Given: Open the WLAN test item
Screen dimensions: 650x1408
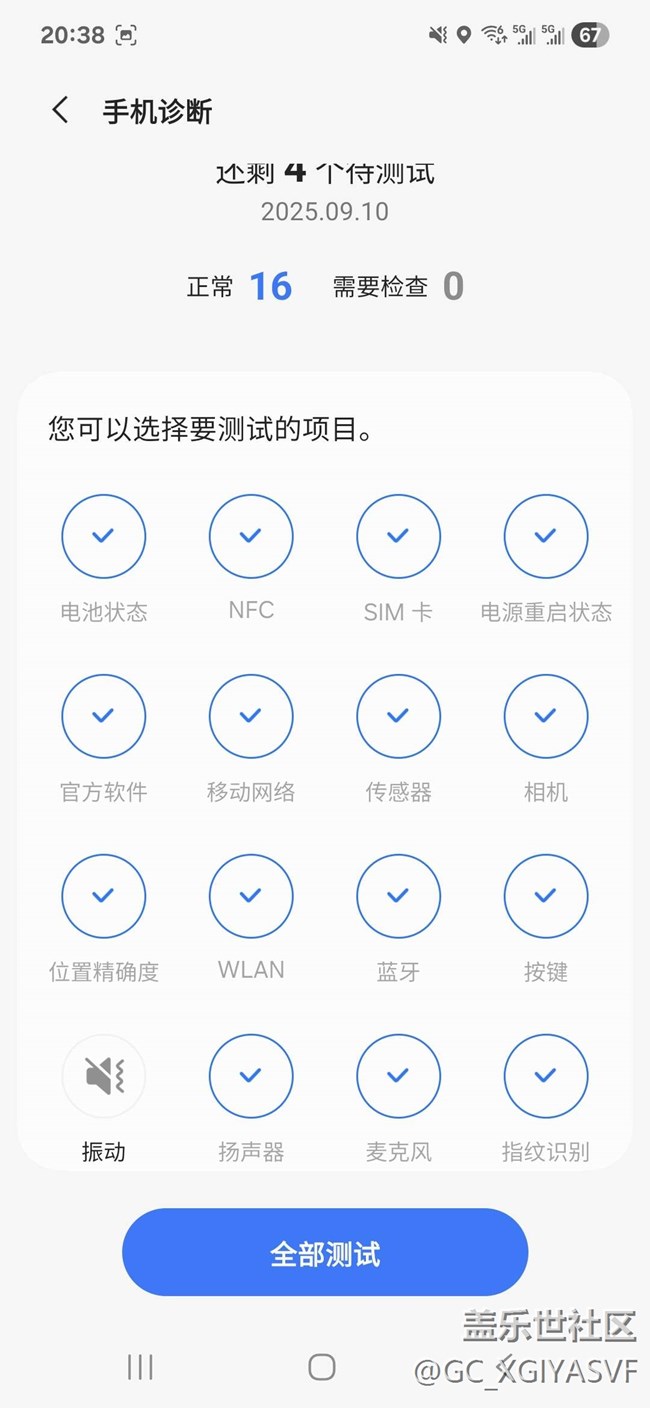Looking at the screenshot, I should (251, 896).
